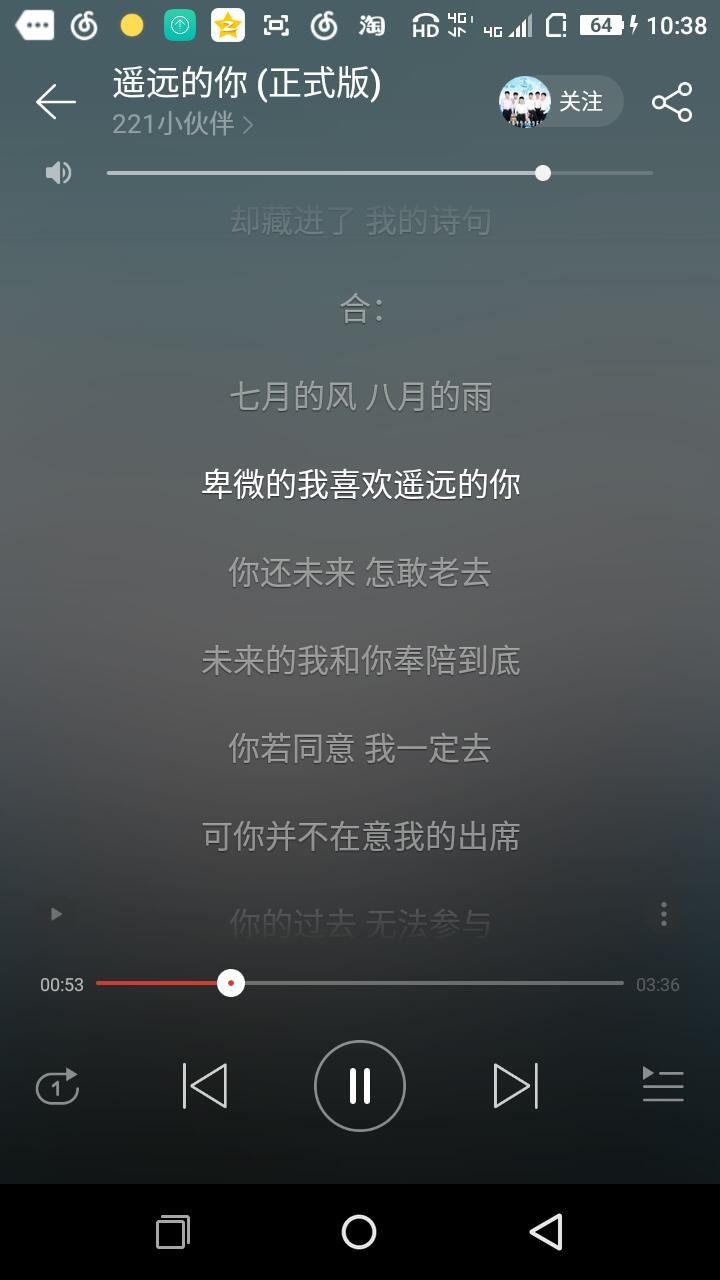Tap the red playback progress handle

coord(231,983)
